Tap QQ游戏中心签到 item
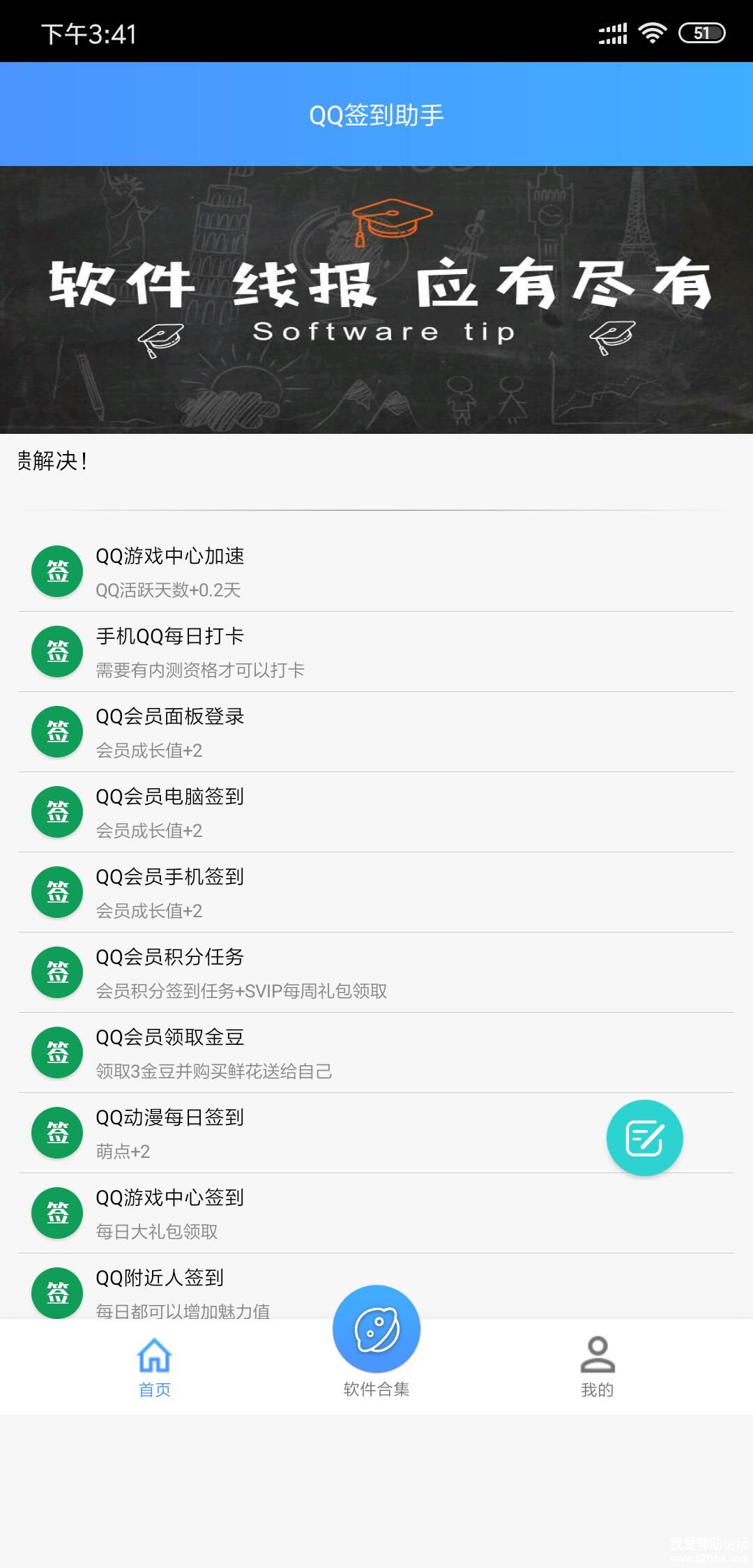The height and width of the screenshot is (1568, 753). (376, 1214)
